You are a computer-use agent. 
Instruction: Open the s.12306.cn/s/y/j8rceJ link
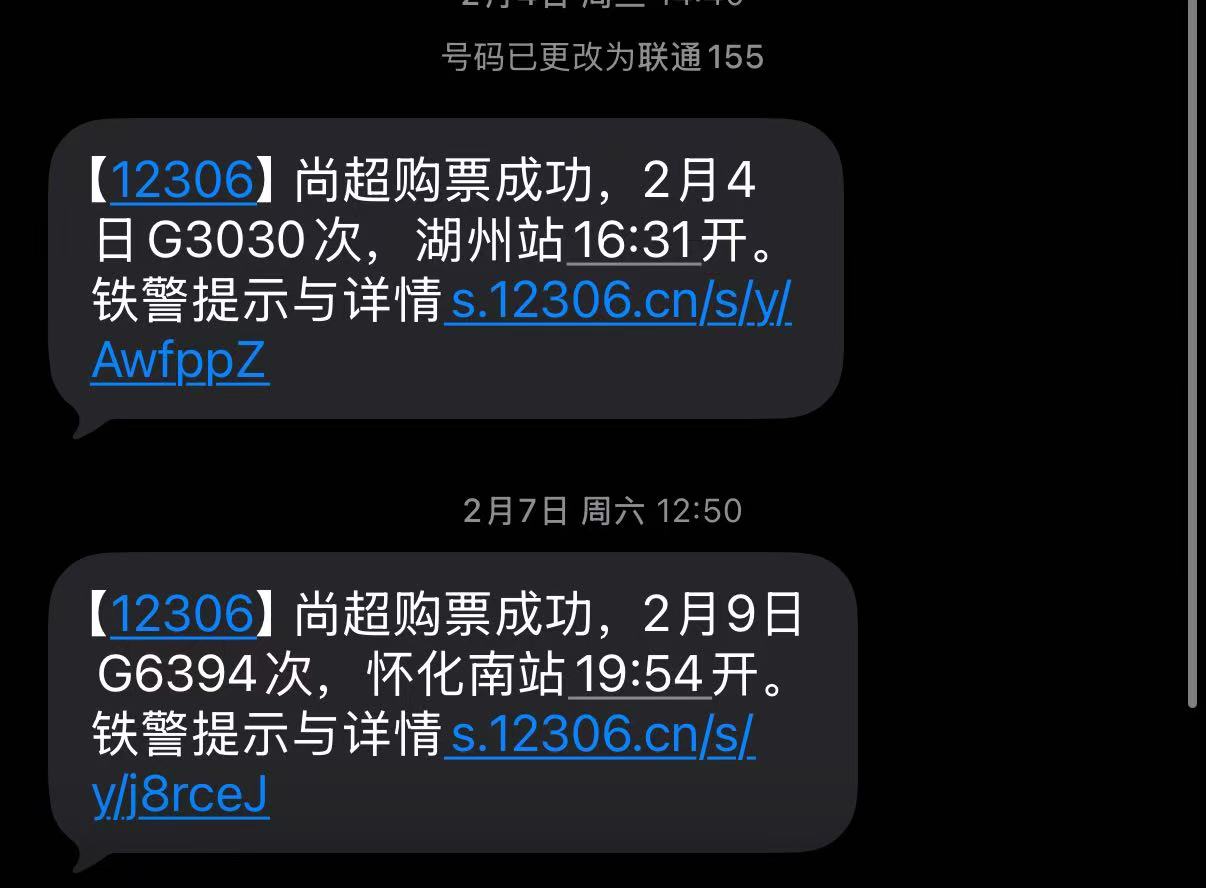click(x=600, y=735)
